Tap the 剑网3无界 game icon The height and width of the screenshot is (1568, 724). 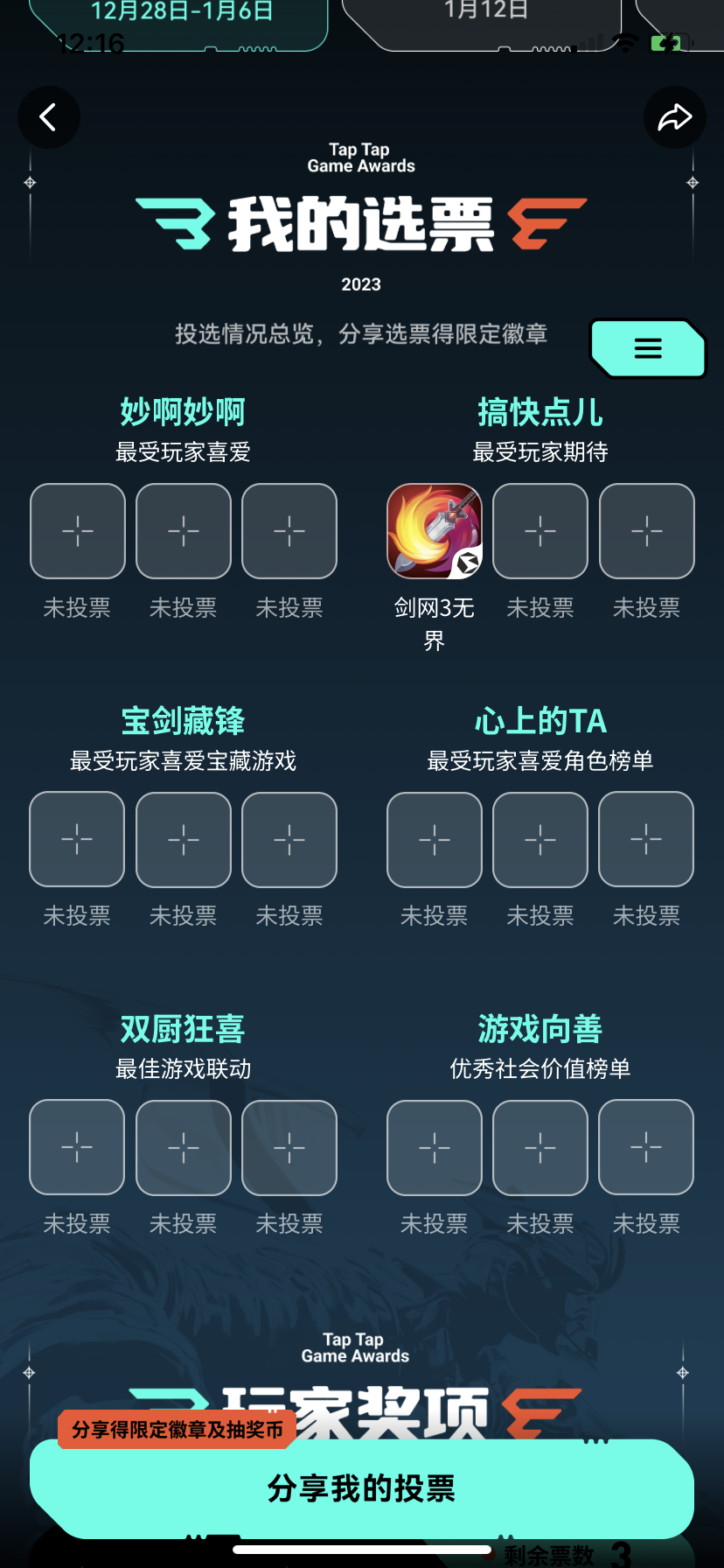pyautogui.click(x=434, y=531)
